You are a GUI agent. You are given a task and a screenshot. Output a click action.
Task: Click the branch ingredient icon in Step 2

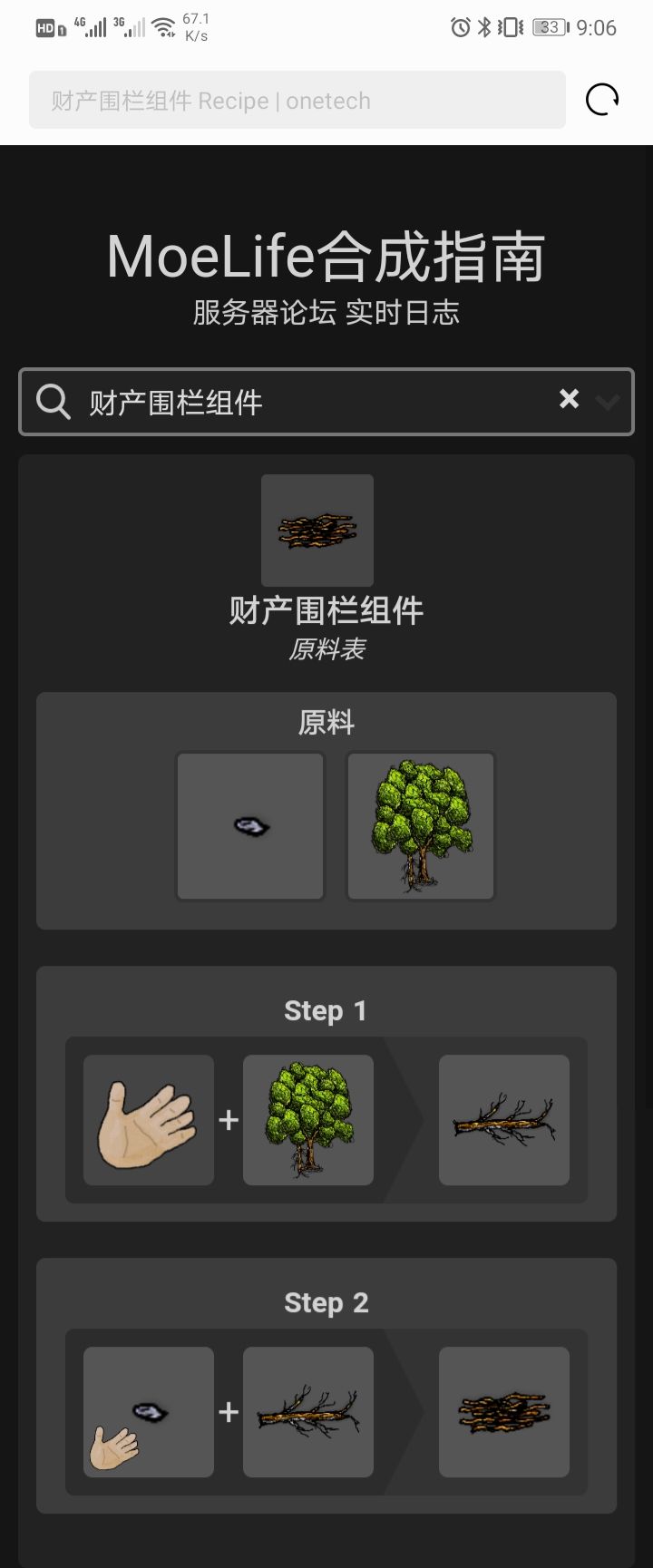pos(308,1412)
